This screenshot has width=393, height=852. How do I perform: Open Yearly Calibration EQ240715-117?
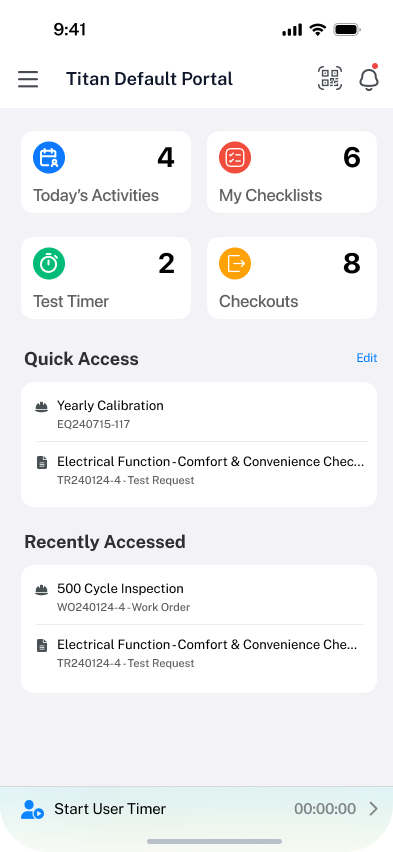tap(199, 414)
